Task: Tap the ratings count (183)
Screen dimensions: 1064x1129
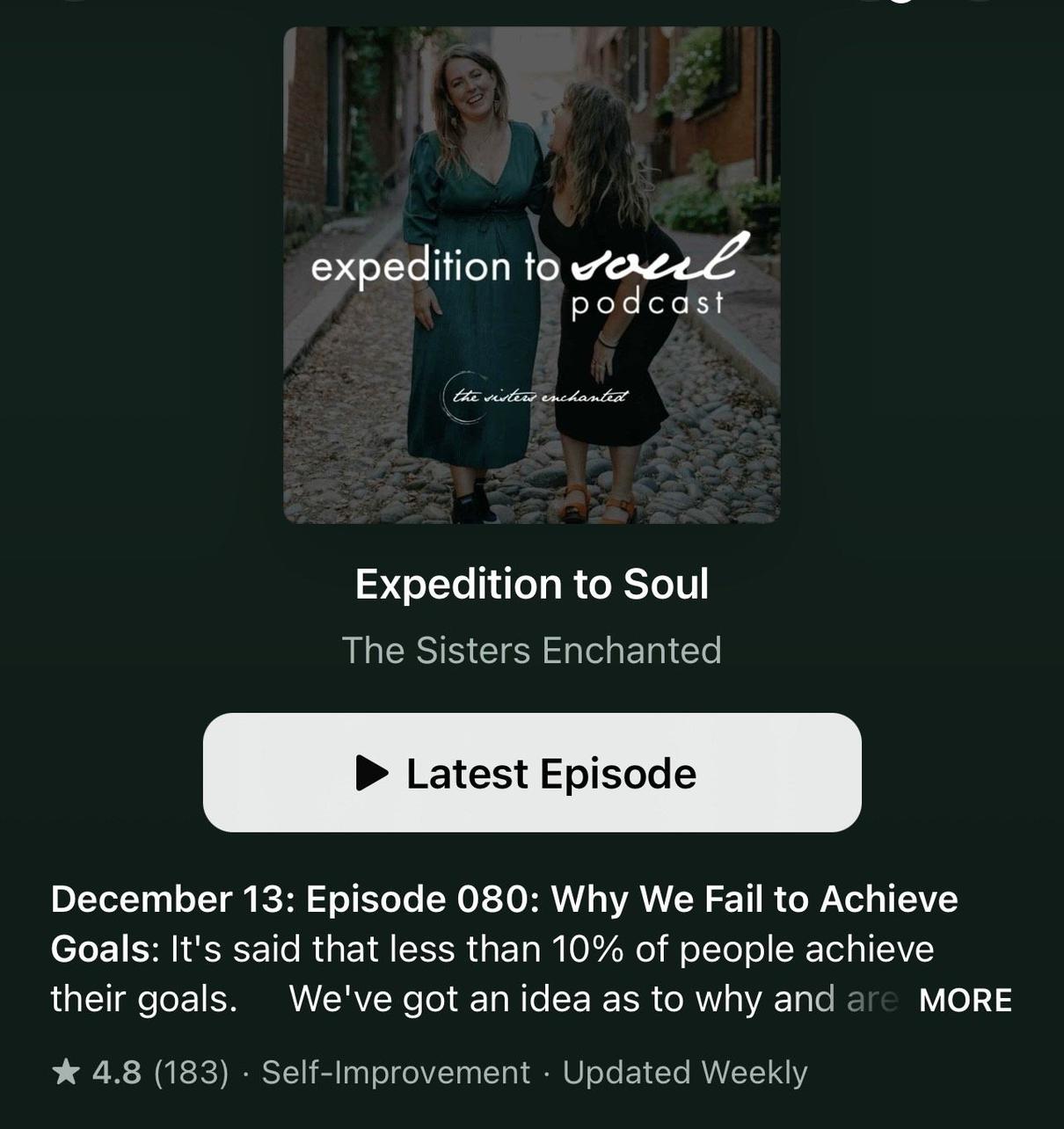Action: pos(190,1071)
